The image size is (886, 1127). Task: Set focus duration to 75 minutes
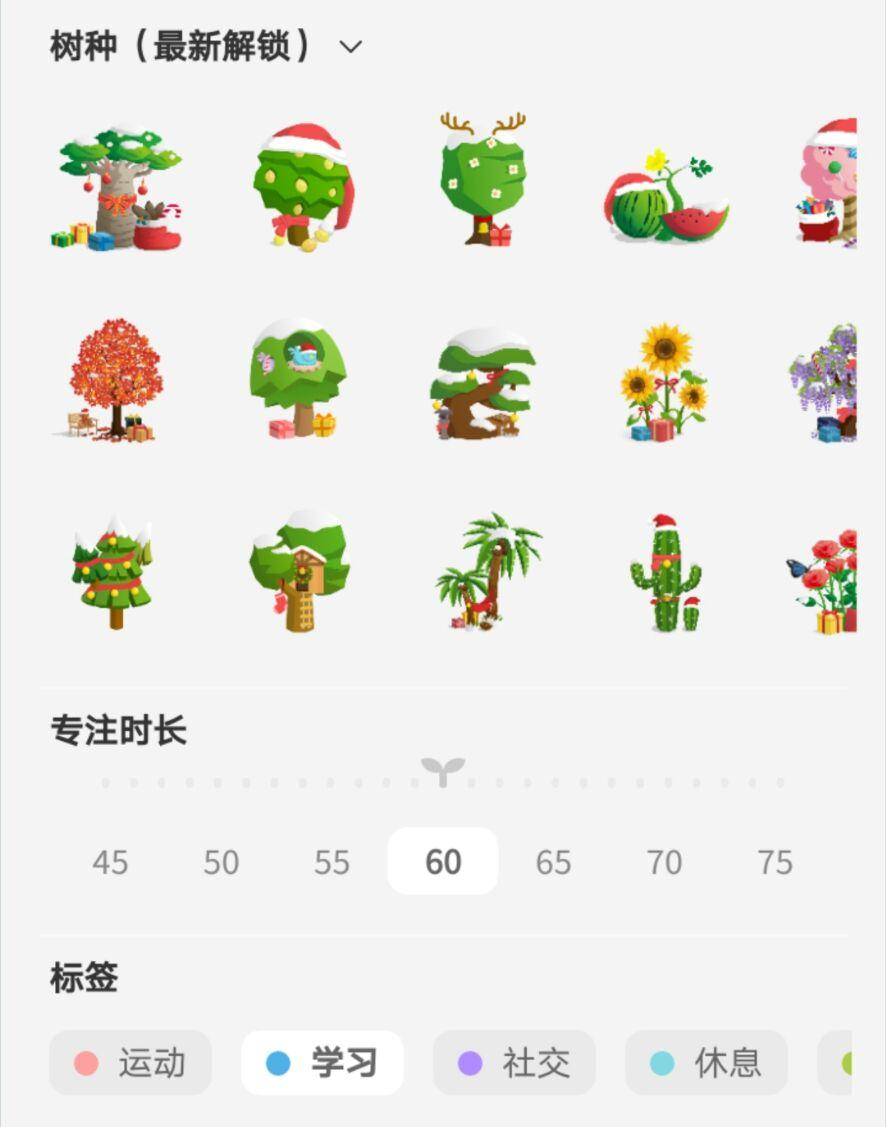775,862
